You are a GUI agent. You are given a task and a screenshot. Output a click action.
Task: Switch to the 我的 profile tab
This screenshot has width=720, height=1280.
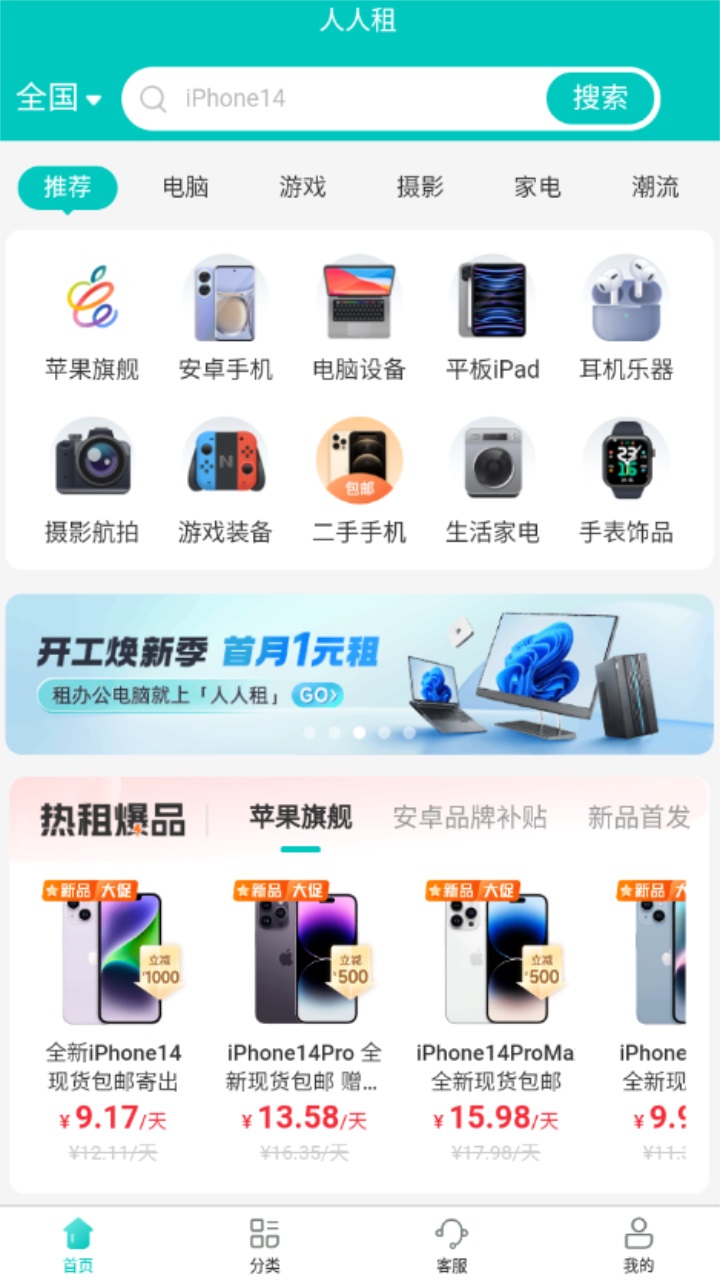coord(638,1245)
